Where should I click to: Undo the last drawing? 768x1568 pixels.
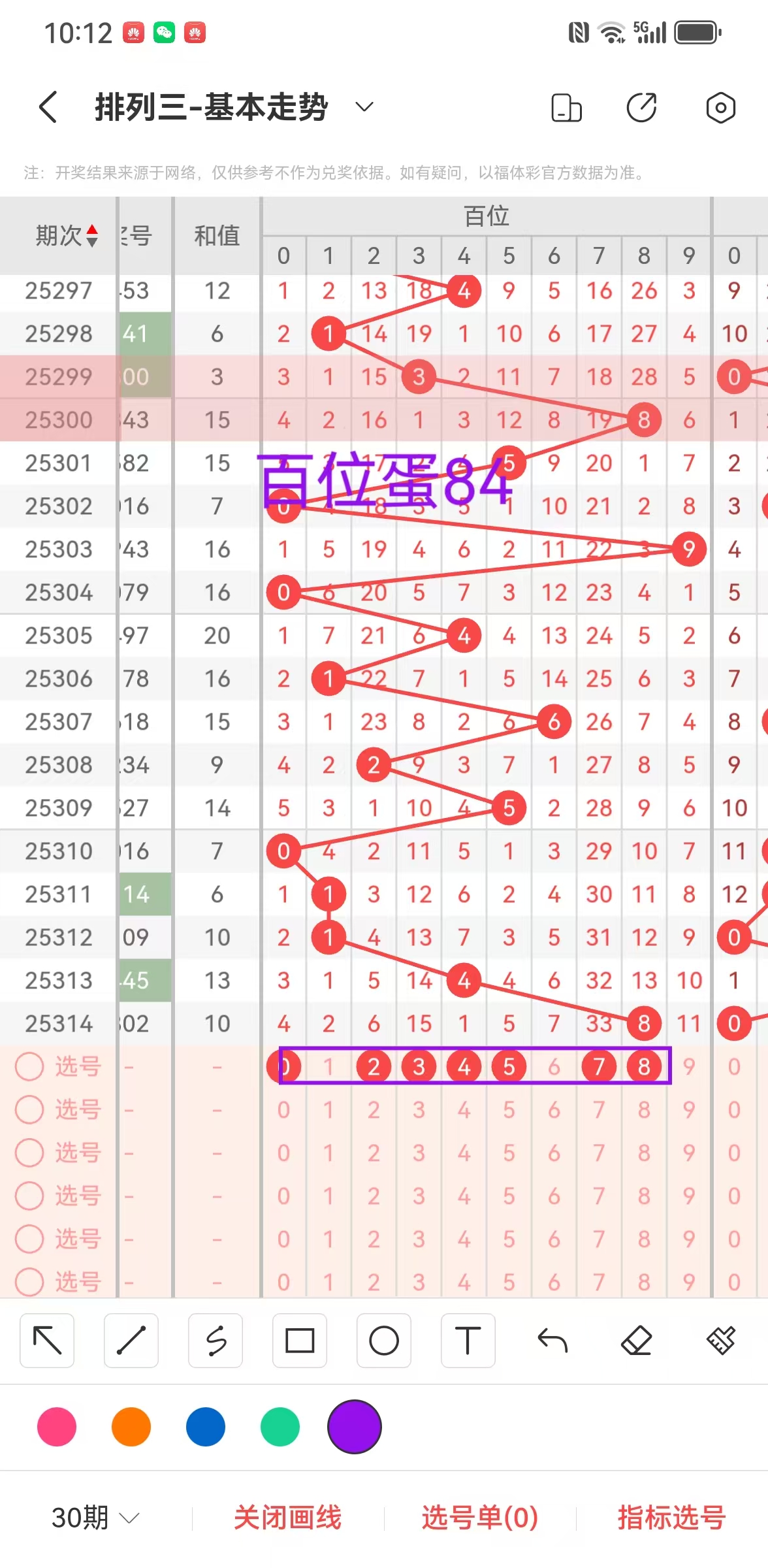[552, 1341]
